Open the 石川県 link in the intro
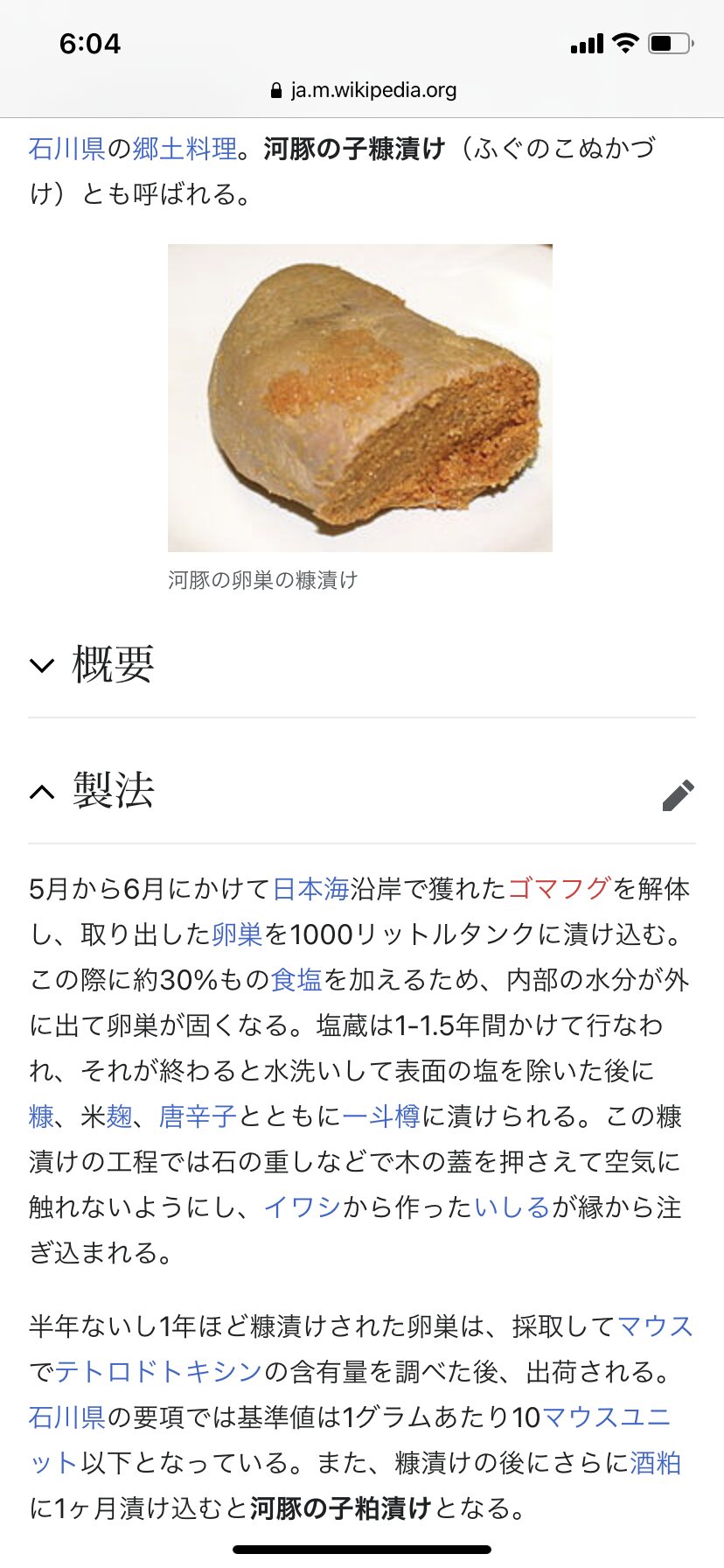 coord(66,149)
